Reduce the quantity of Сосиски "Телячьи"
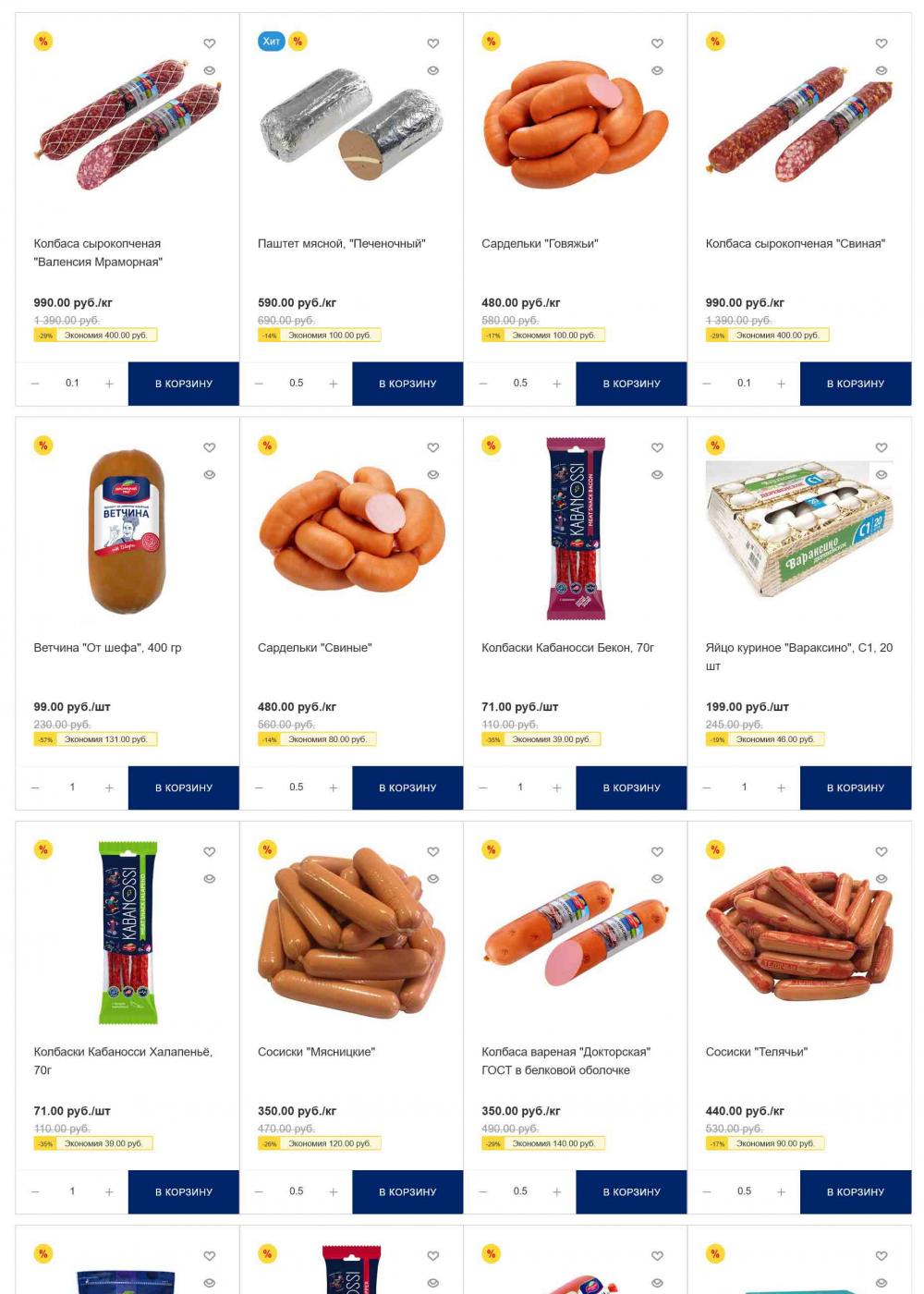This screenshot has width=924, height=1294. pos(707,1191)
